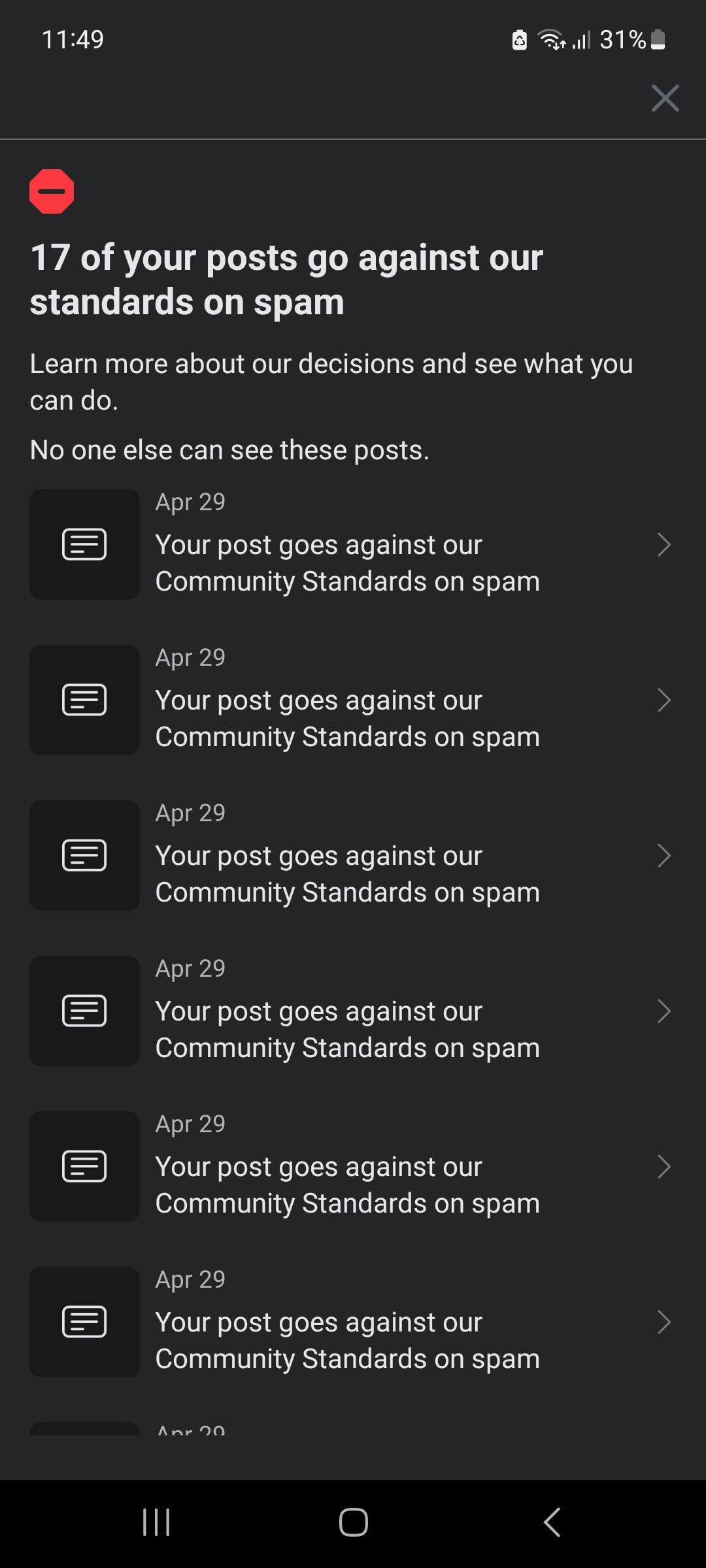
Task: Open the last visible violation's chevron
Action: coord(664,1322)
